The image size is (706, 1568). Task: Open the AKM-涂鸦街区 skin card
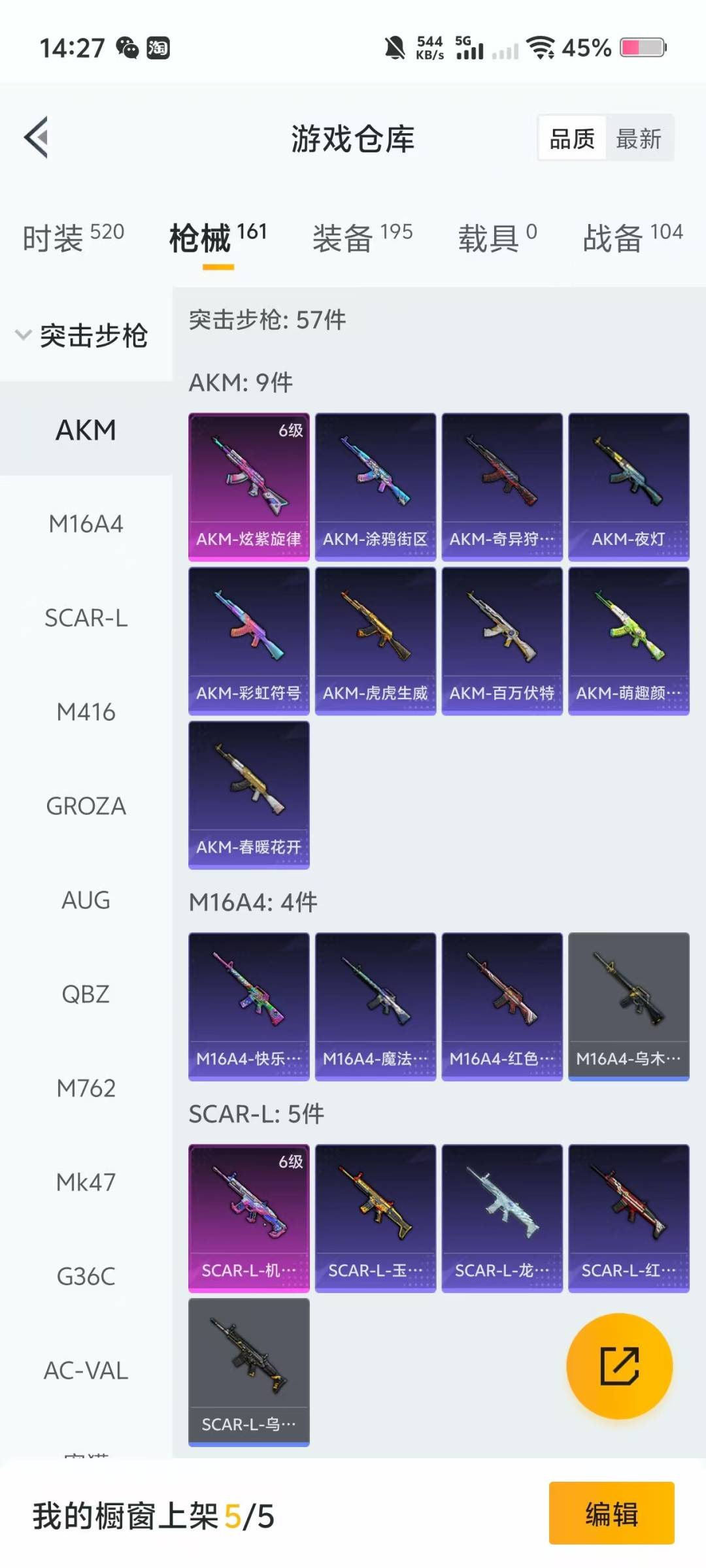pos(375,487)
